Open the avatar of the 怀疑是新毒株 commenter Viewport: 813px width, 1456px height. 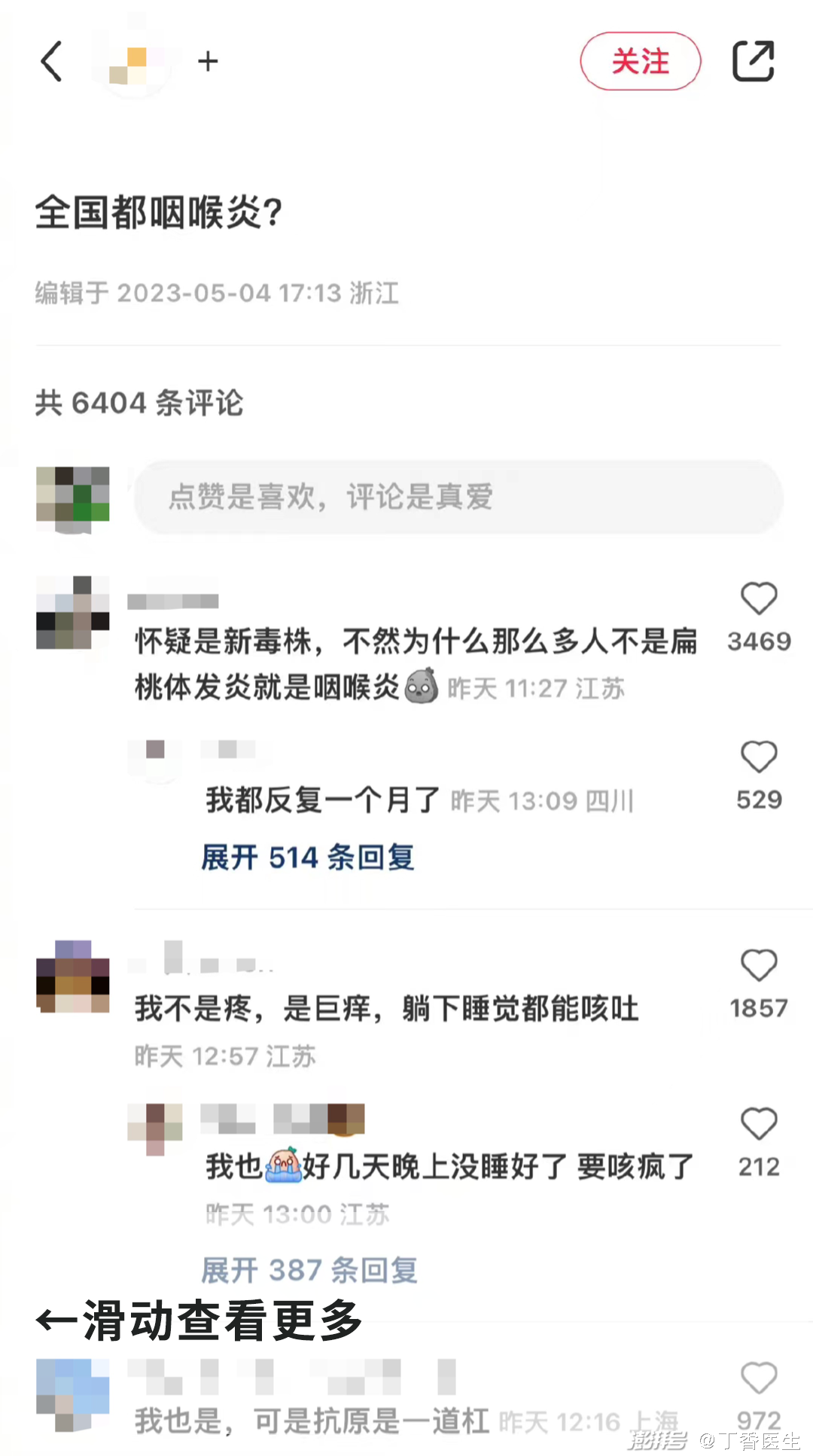tap(73, 613)
